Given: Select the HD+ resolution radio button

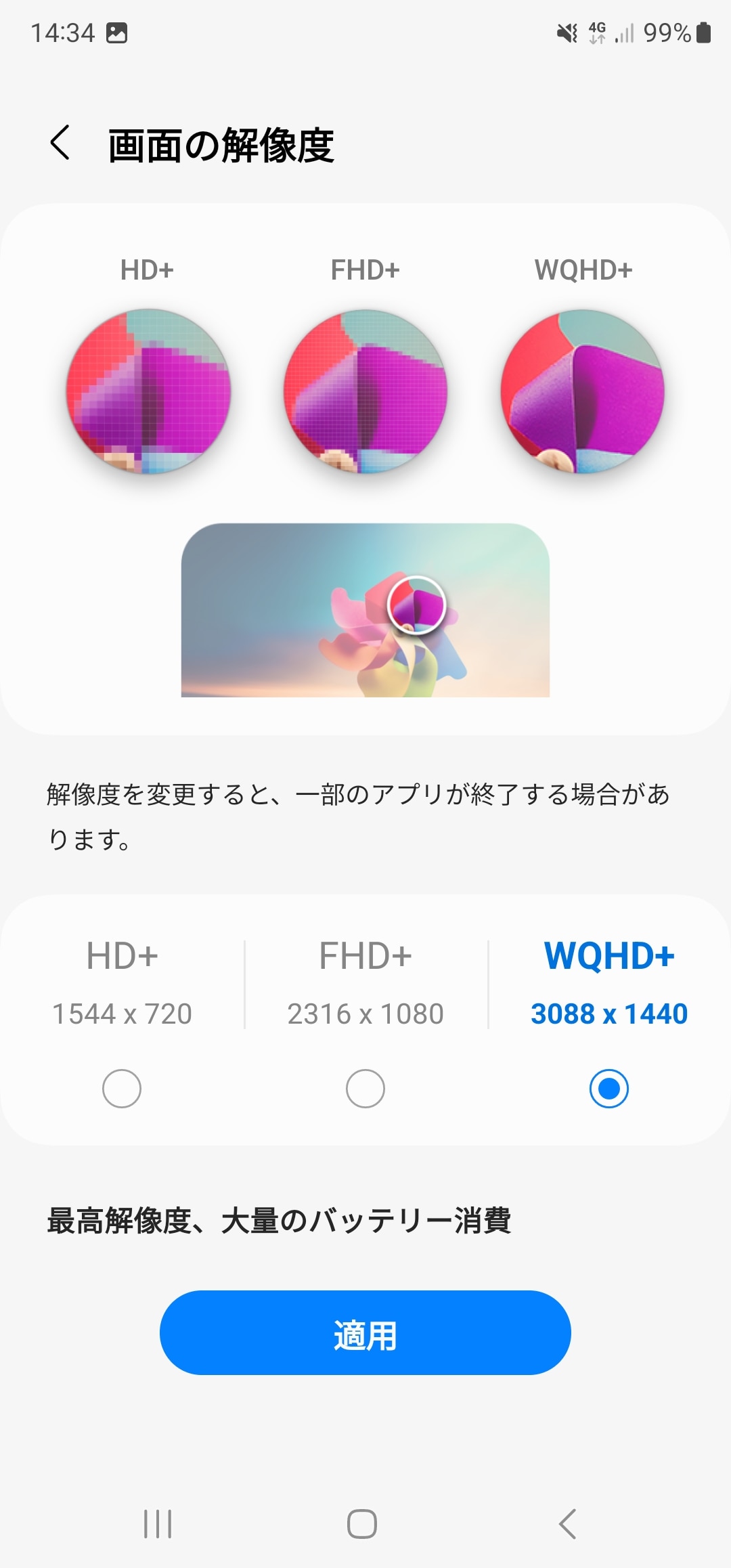Looking at the screenshot, I should coord(121,1089).
